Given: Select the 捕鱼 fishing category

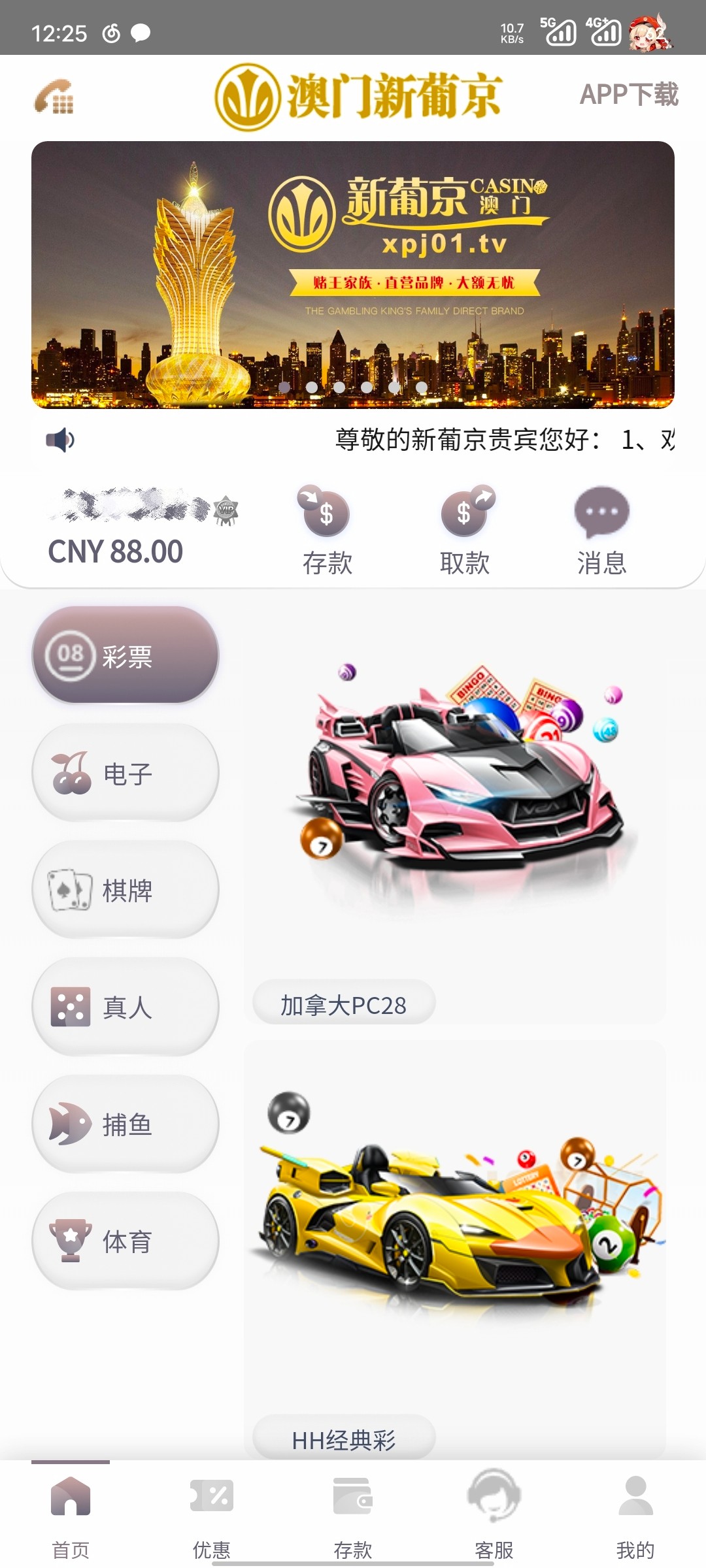Looking at the screenshot, I should 126,1124.
